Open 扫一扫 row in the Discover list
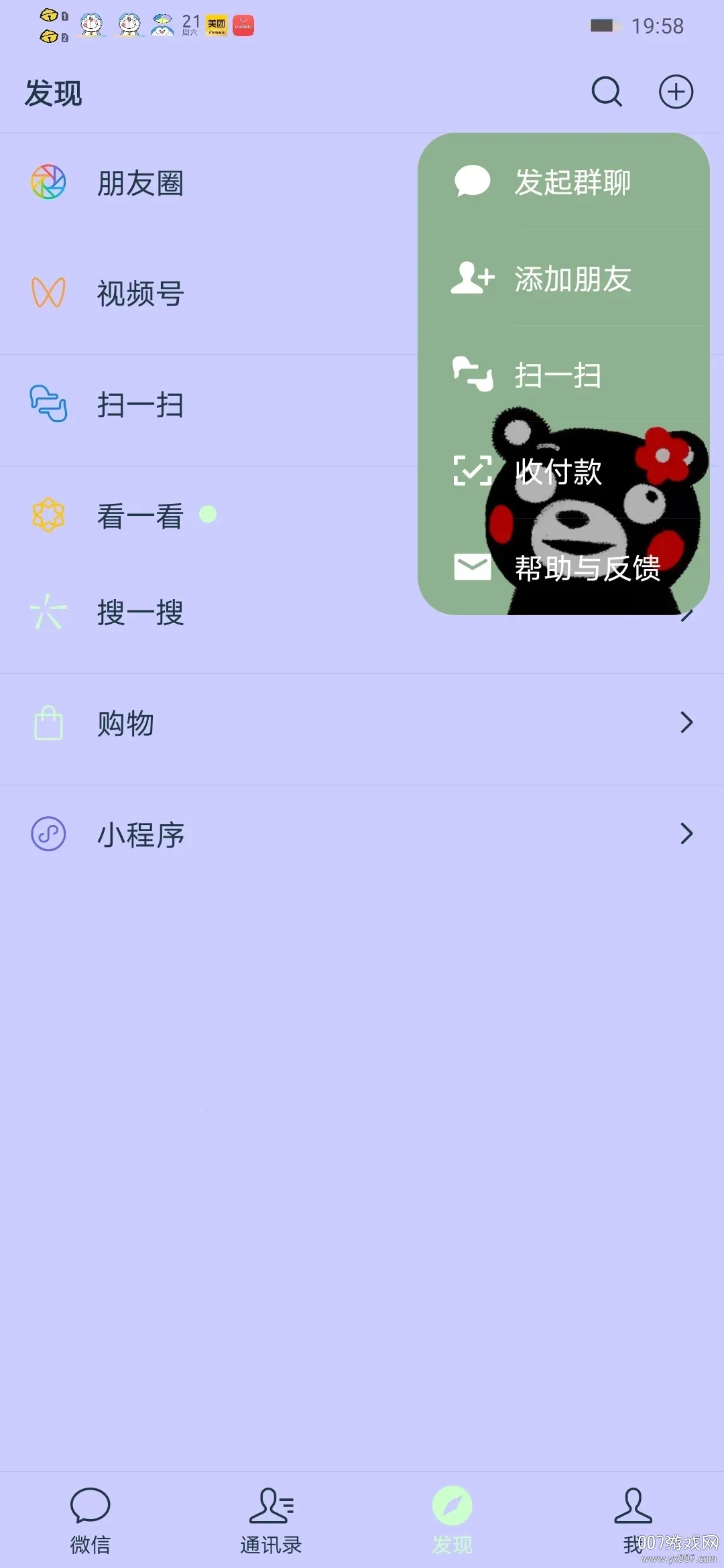The width and height of the screenshot is (724, 1568). (x=139, y=405)
